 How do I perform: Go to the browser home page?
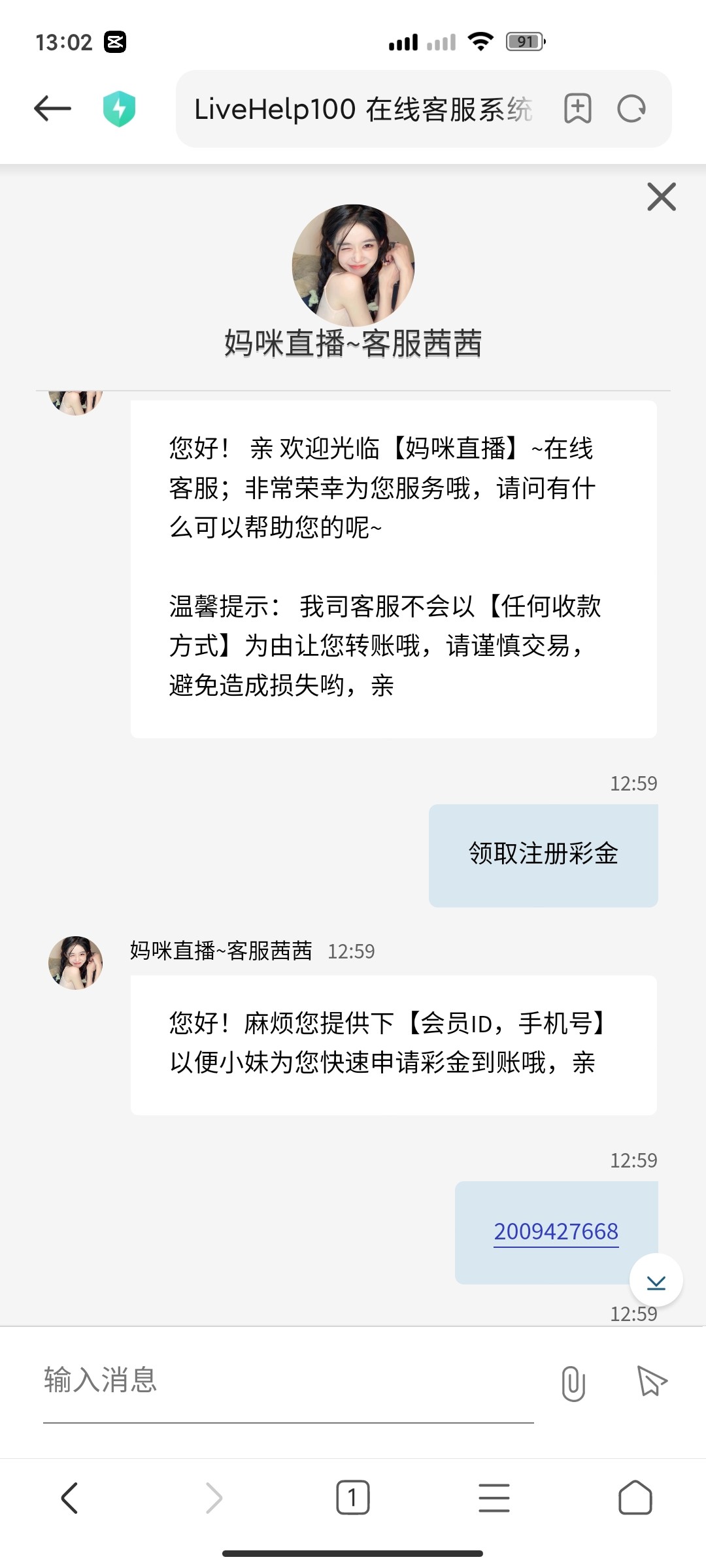(x=635, y=1497)
